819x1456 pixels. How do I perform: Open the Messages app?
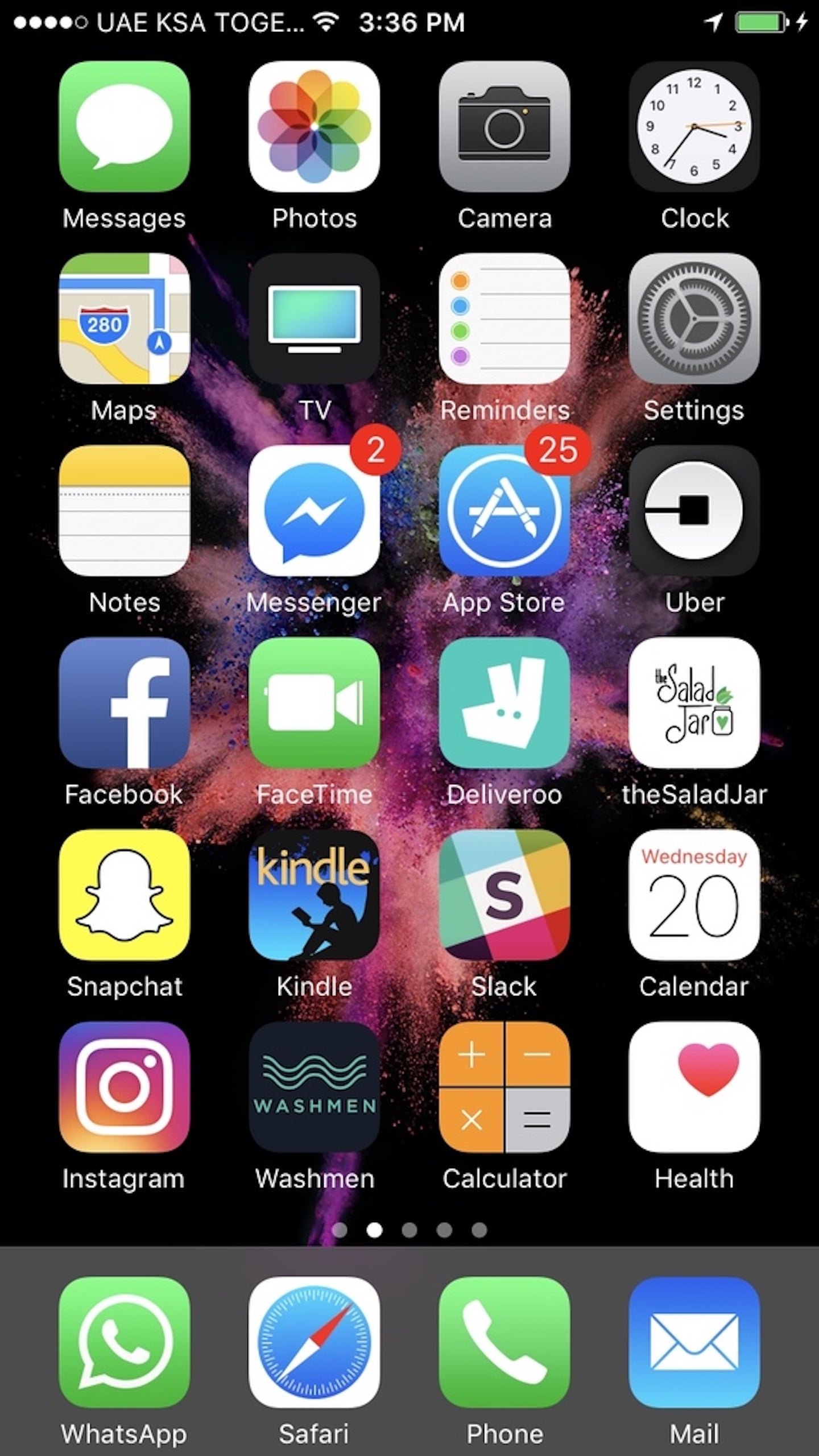coord(124,126)
